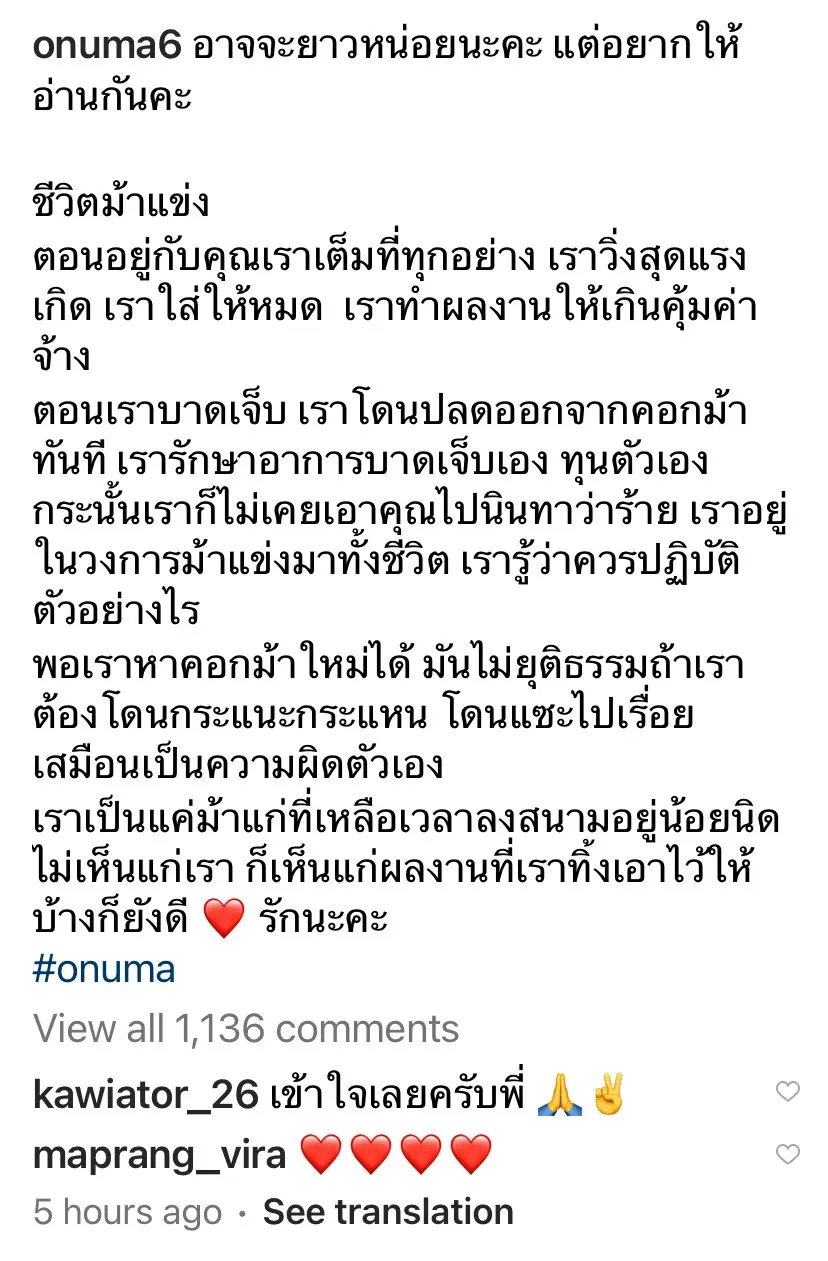Screen dimensions: 828x1261
Task: Open maprang_vira's profile
Action: pos(160,1155)
